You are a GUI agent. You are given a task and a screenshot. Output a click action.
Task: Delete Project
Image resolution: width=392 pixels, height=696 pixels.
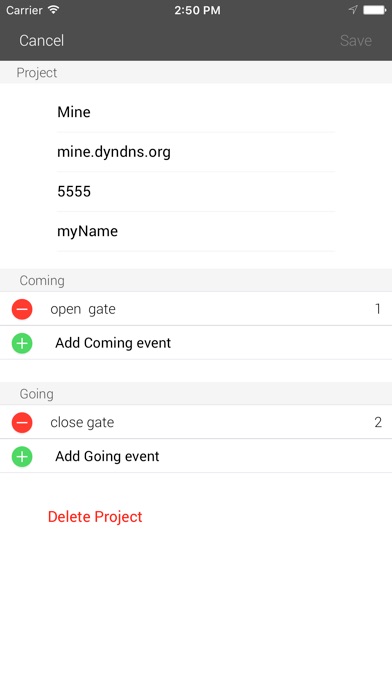click(x=95, y=517)
